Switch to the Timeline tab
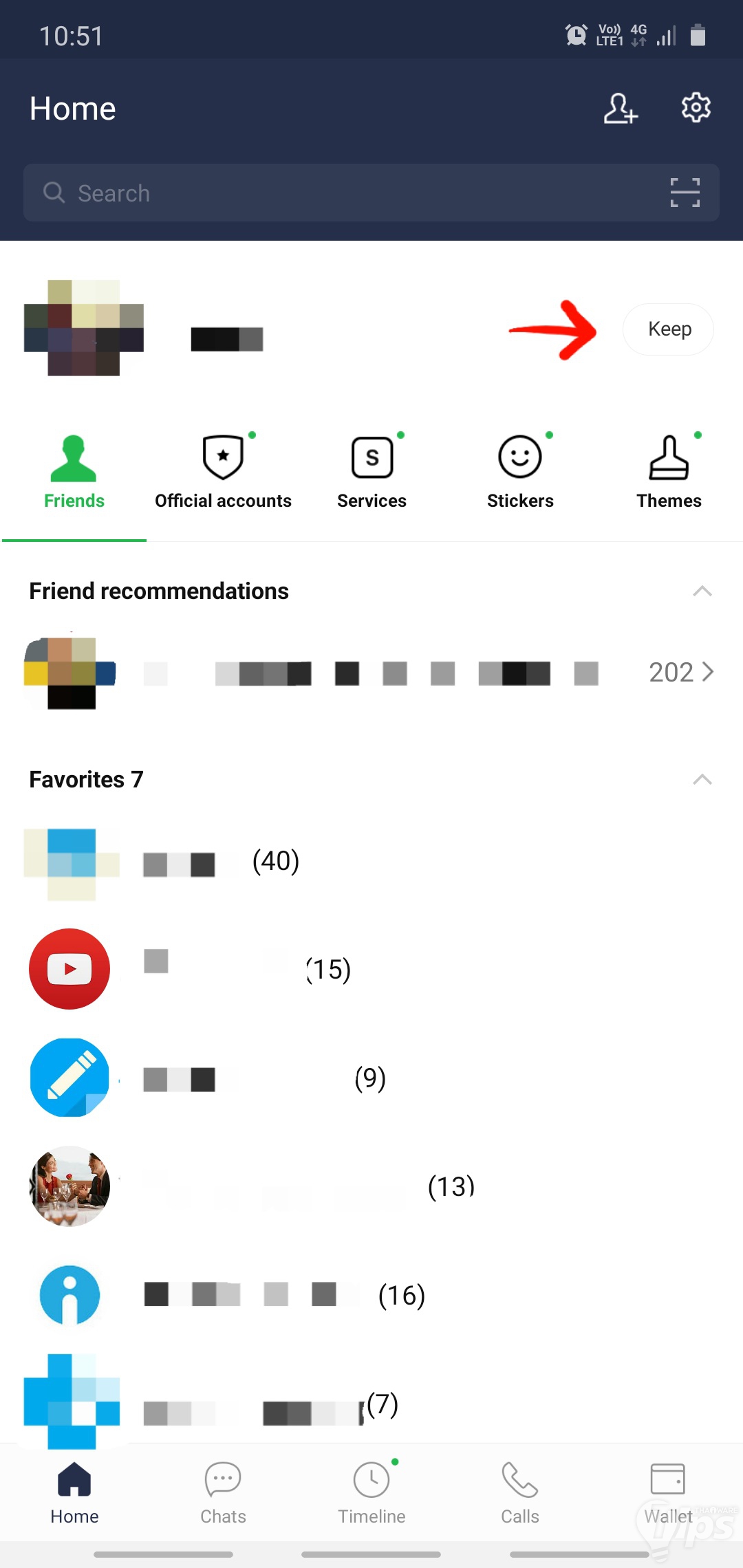 click(x=371, y=1492)
